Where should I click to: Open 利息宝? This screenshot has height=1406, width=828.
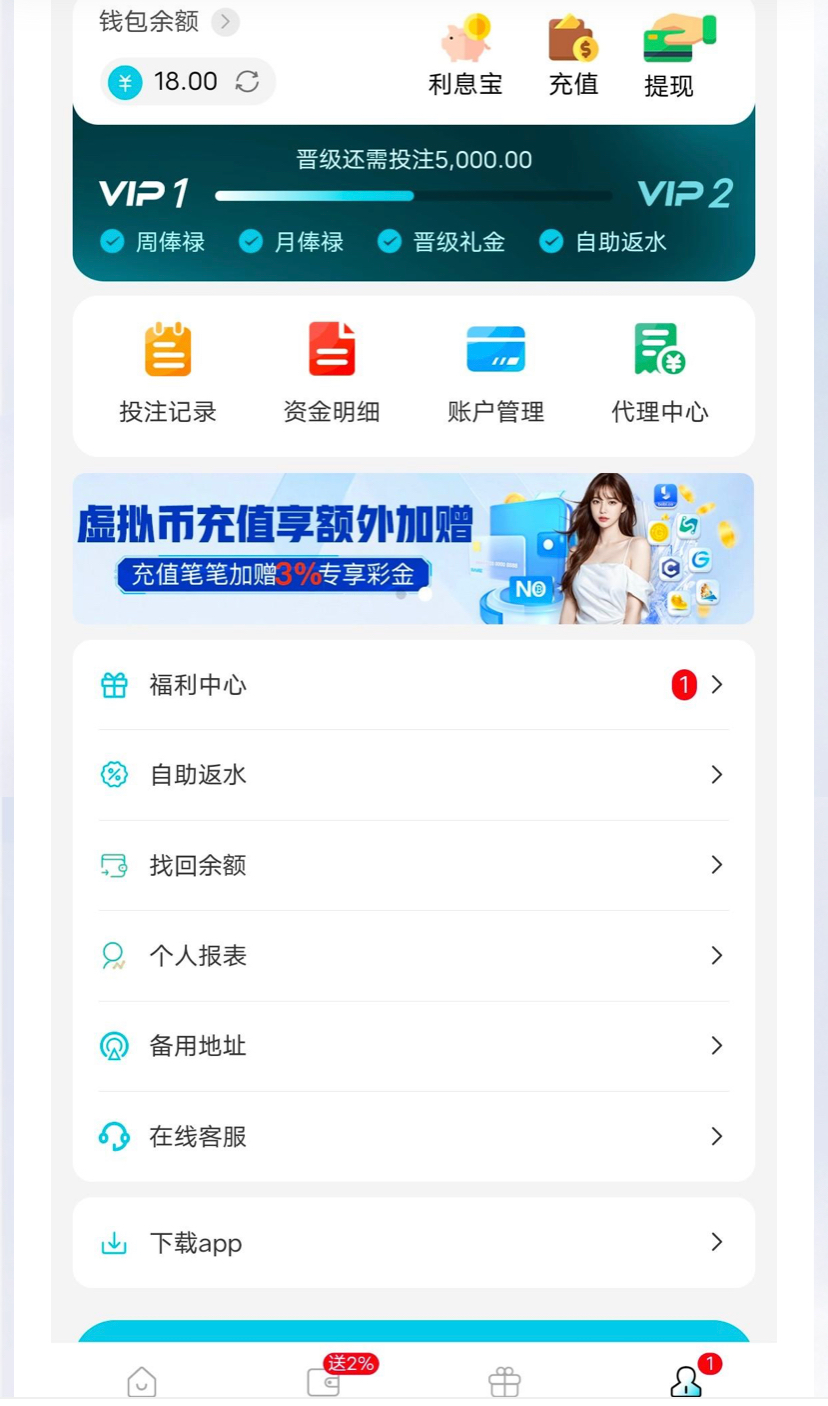pyautogui.click(x=465, y=56)
